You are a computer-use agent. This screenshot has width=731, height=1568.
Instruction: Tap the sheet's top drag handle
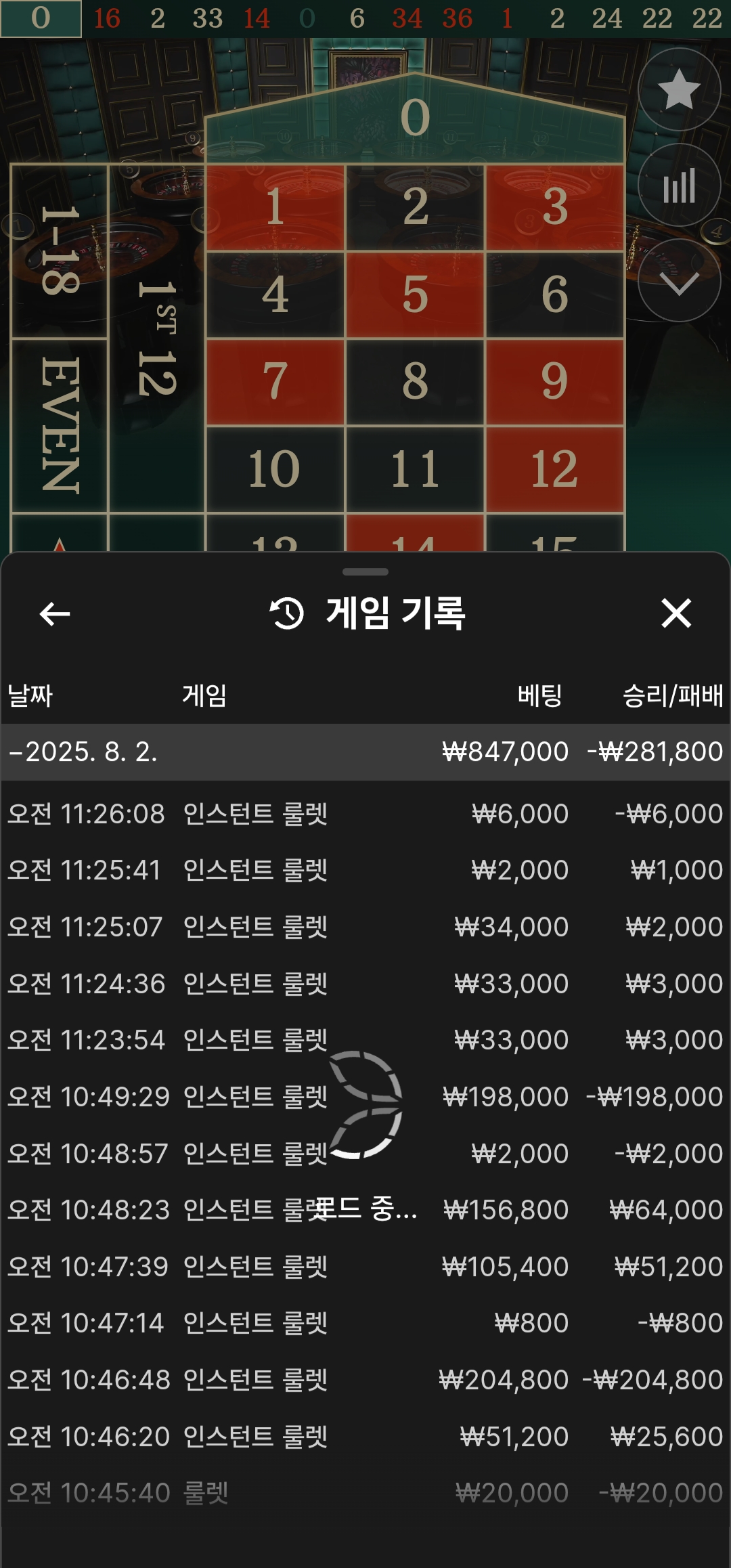pos(365,572)
